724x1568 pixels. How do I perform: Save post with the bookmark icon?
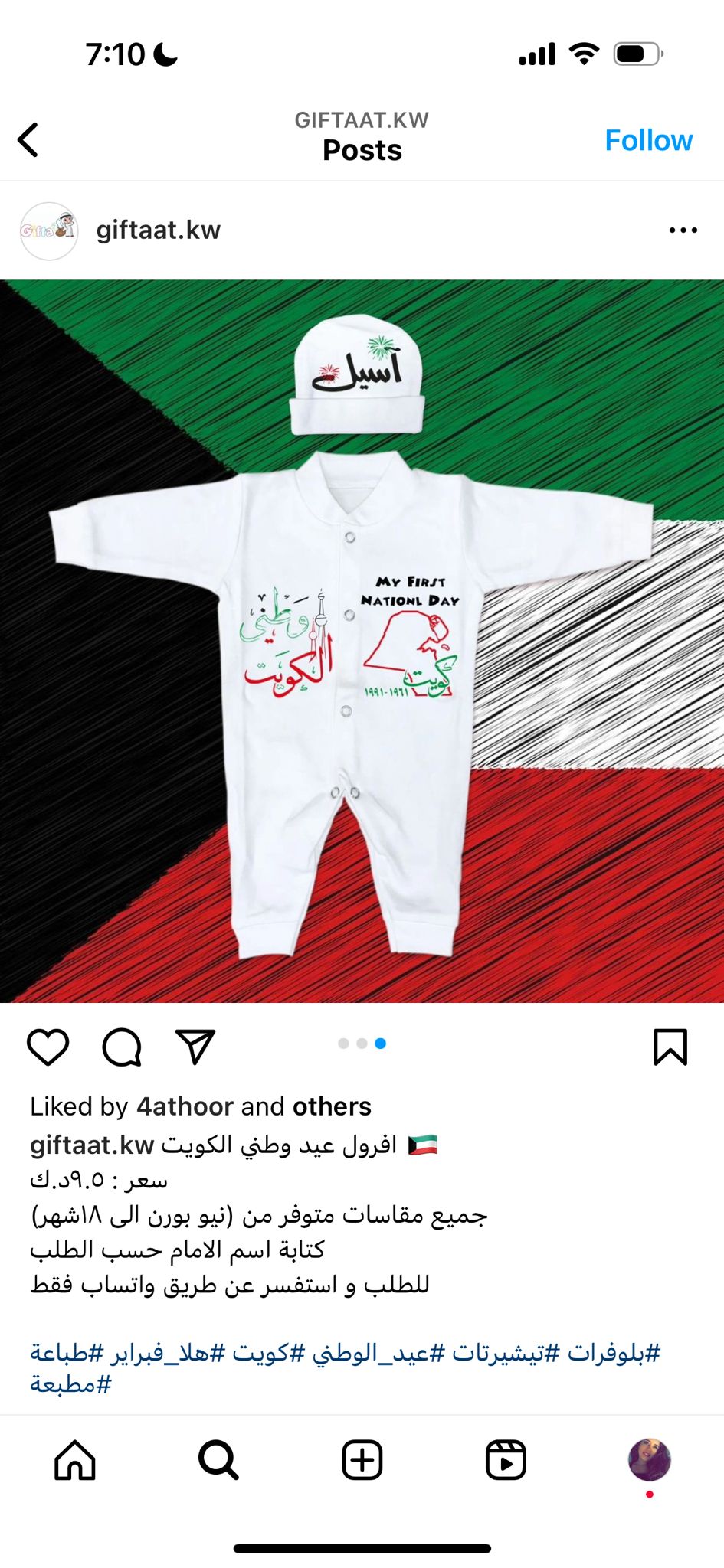(670, 1047)
